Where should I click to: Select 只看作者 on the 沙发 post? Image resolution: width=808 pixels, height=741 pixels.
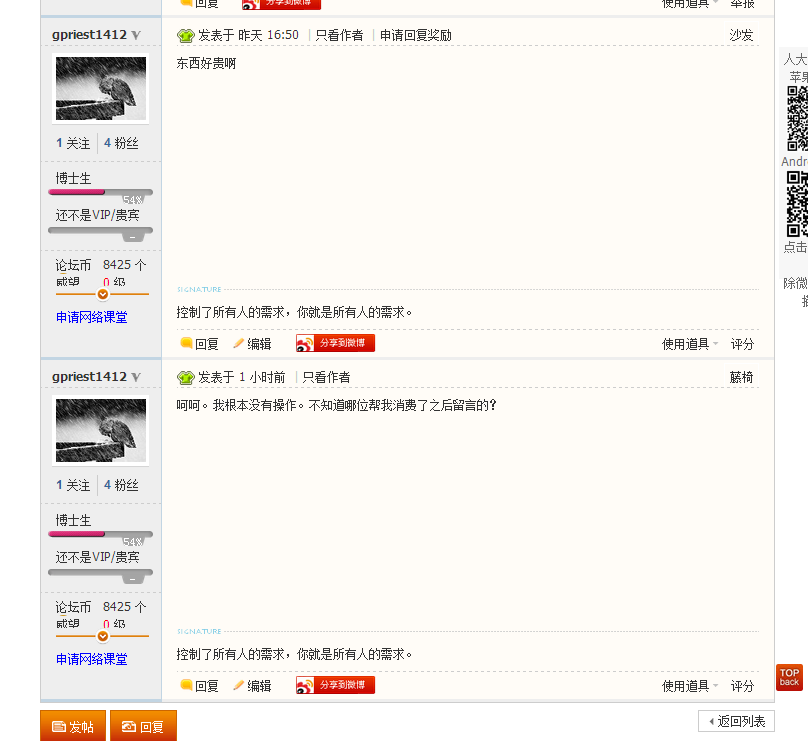pyautogui.click(x=339, y=35)
